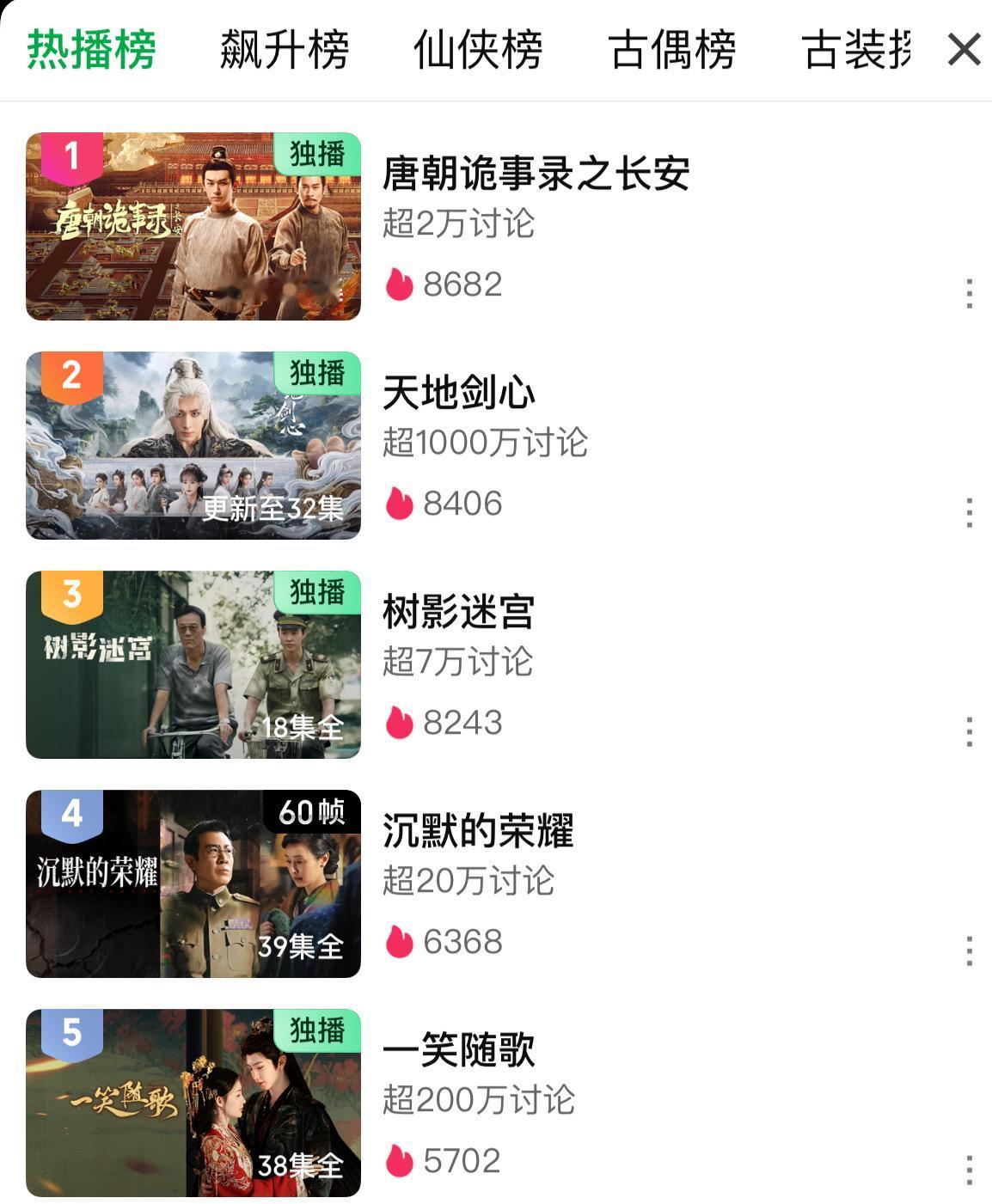Open the partially visible 古装 tab
Image resolution: width=992 pixels, height=1204 pixels.
click(860, 49)
